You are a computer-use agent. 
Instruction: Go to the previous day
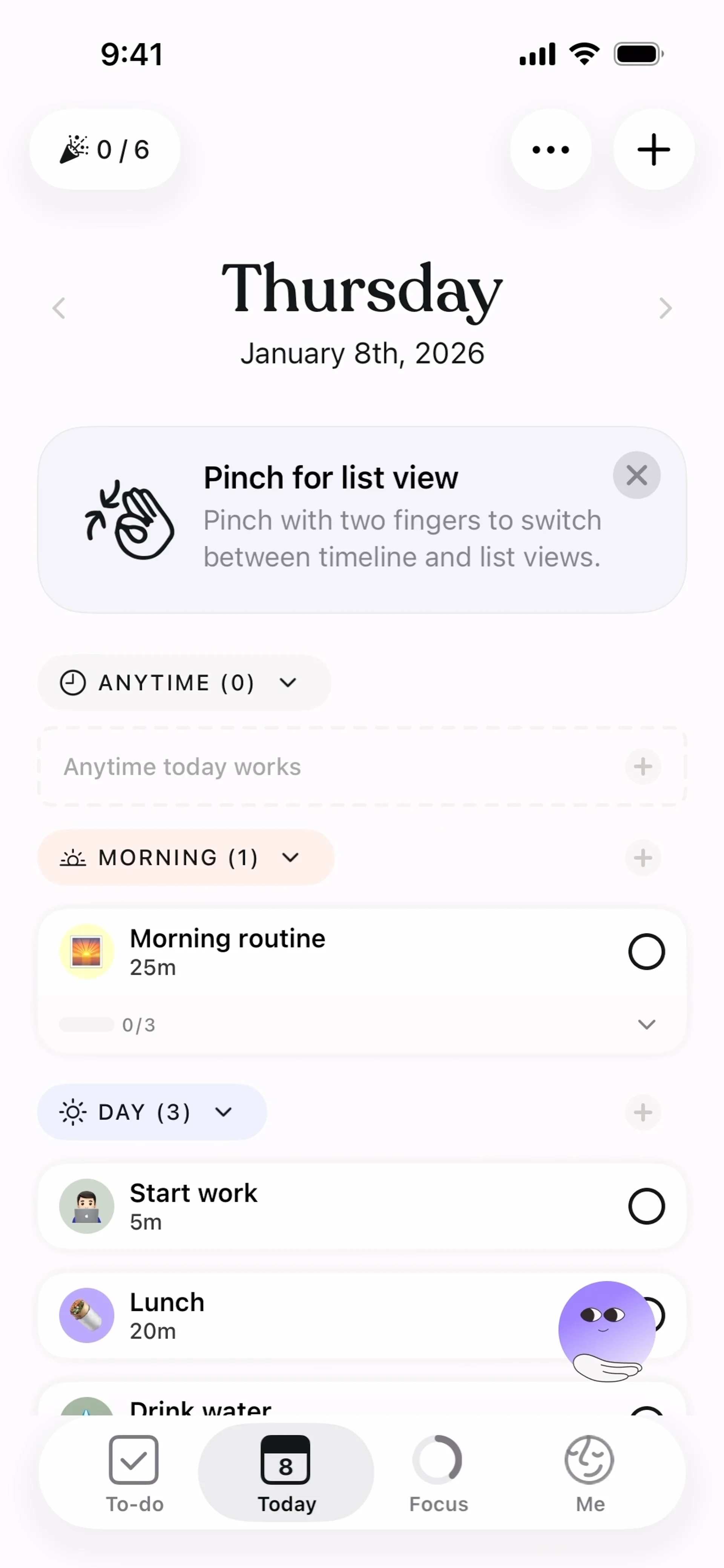59,309
